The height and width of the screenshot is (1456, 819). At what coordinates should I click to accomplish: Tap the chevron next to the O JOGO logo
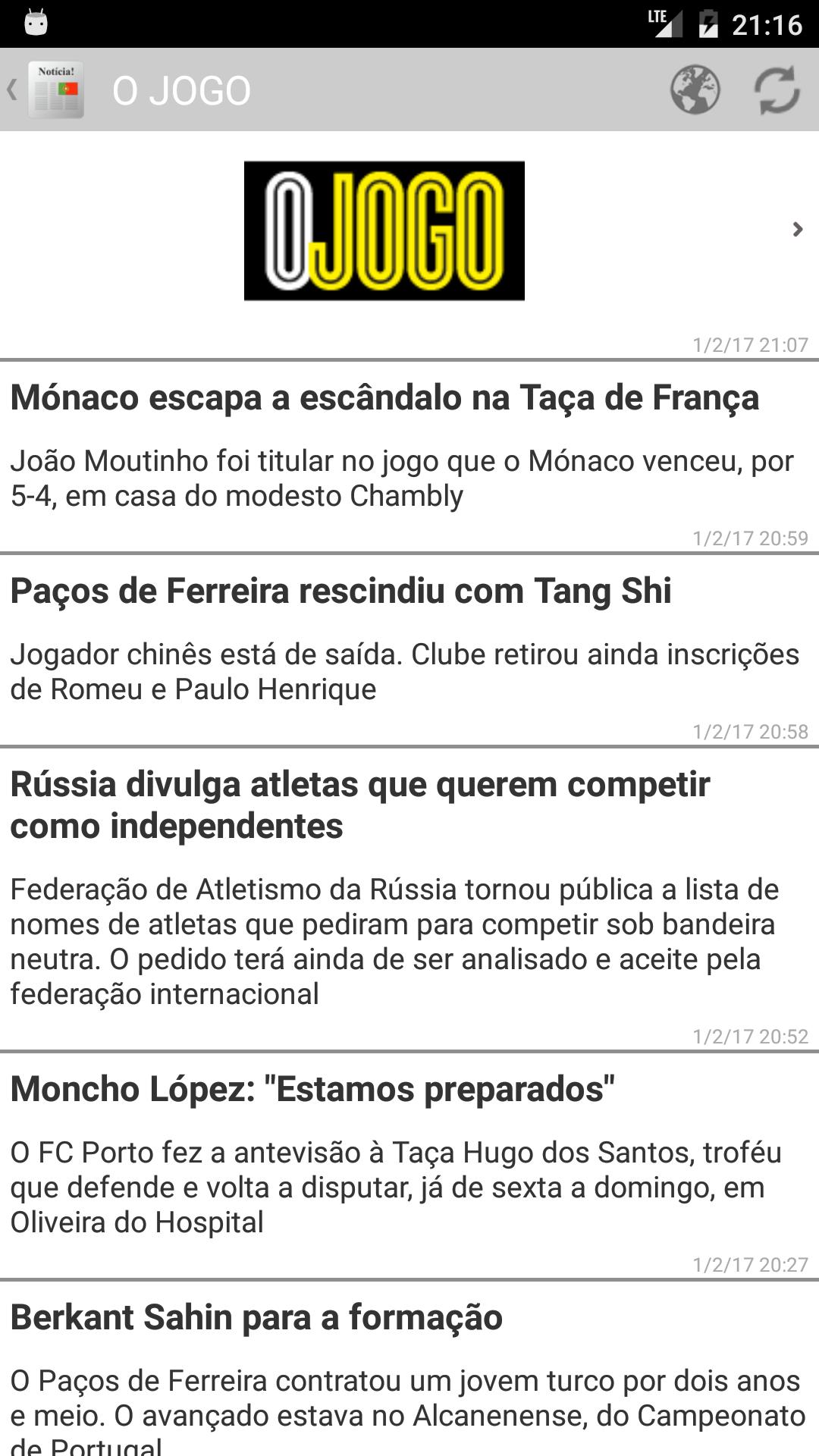(797, 230)
